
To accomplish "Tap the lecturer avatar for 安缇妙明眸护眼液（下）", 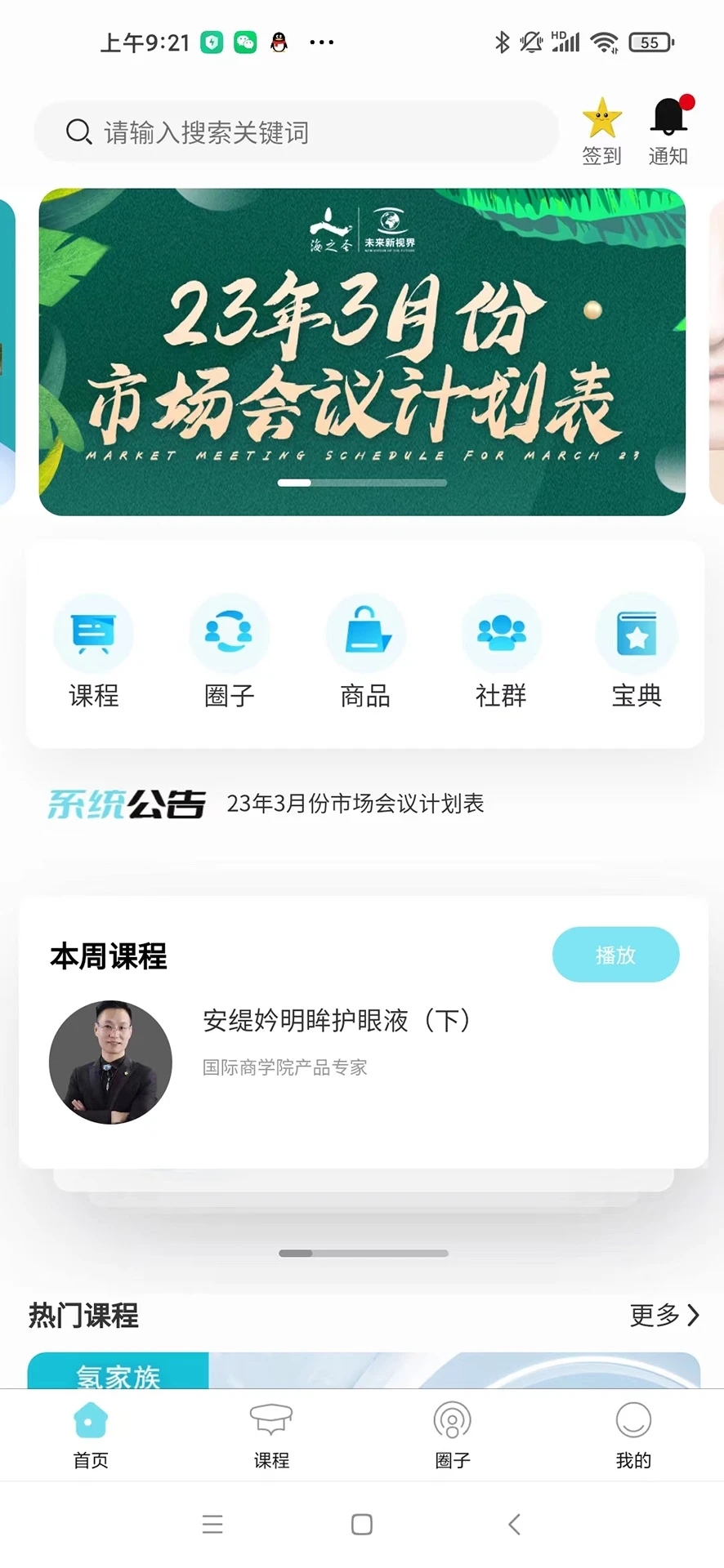I will pos(110,1062).
